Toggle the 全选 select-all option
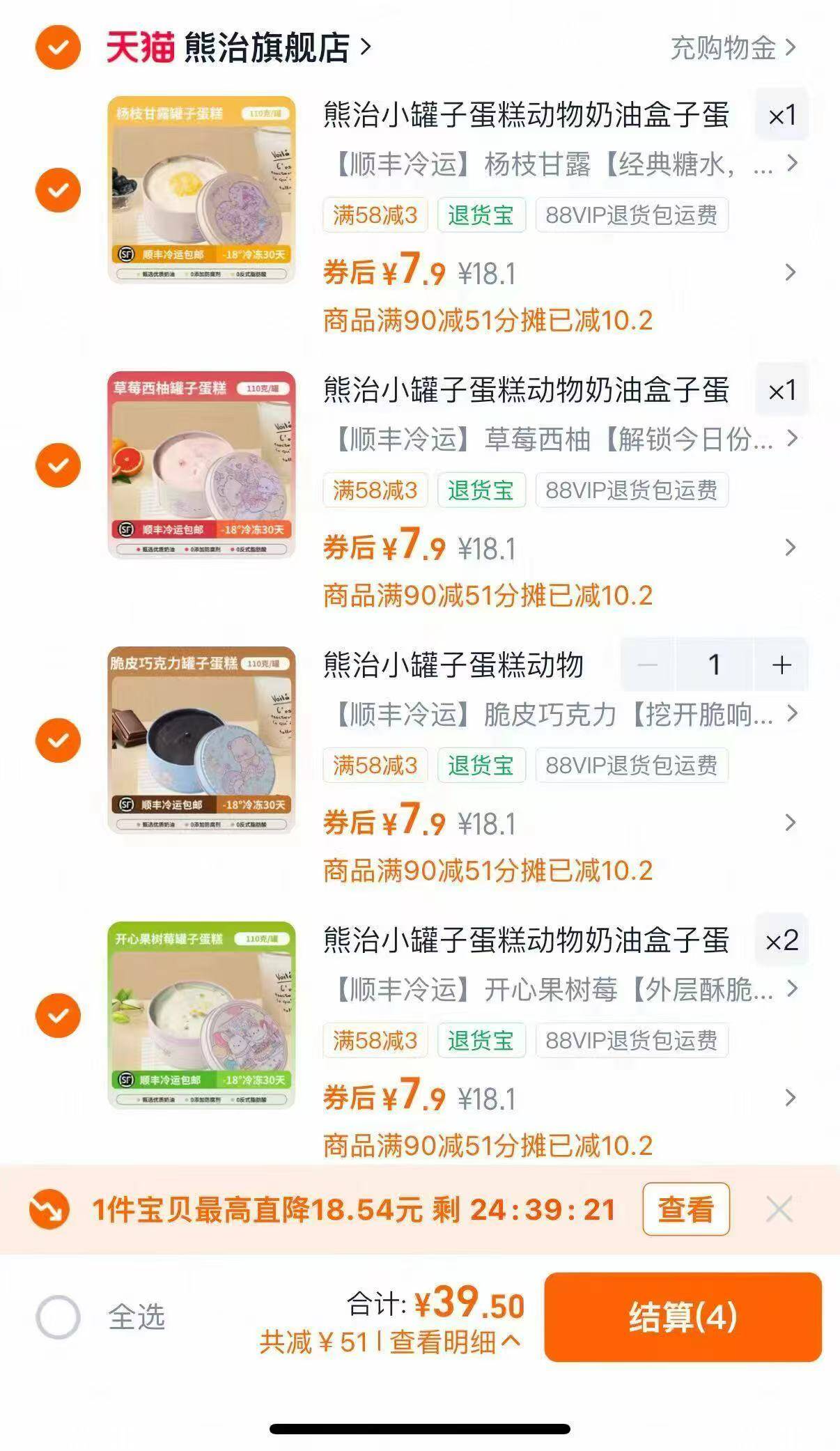The height and width of the screenshot is (1451, 840). pyautogui.click(x=59, y=1317)
